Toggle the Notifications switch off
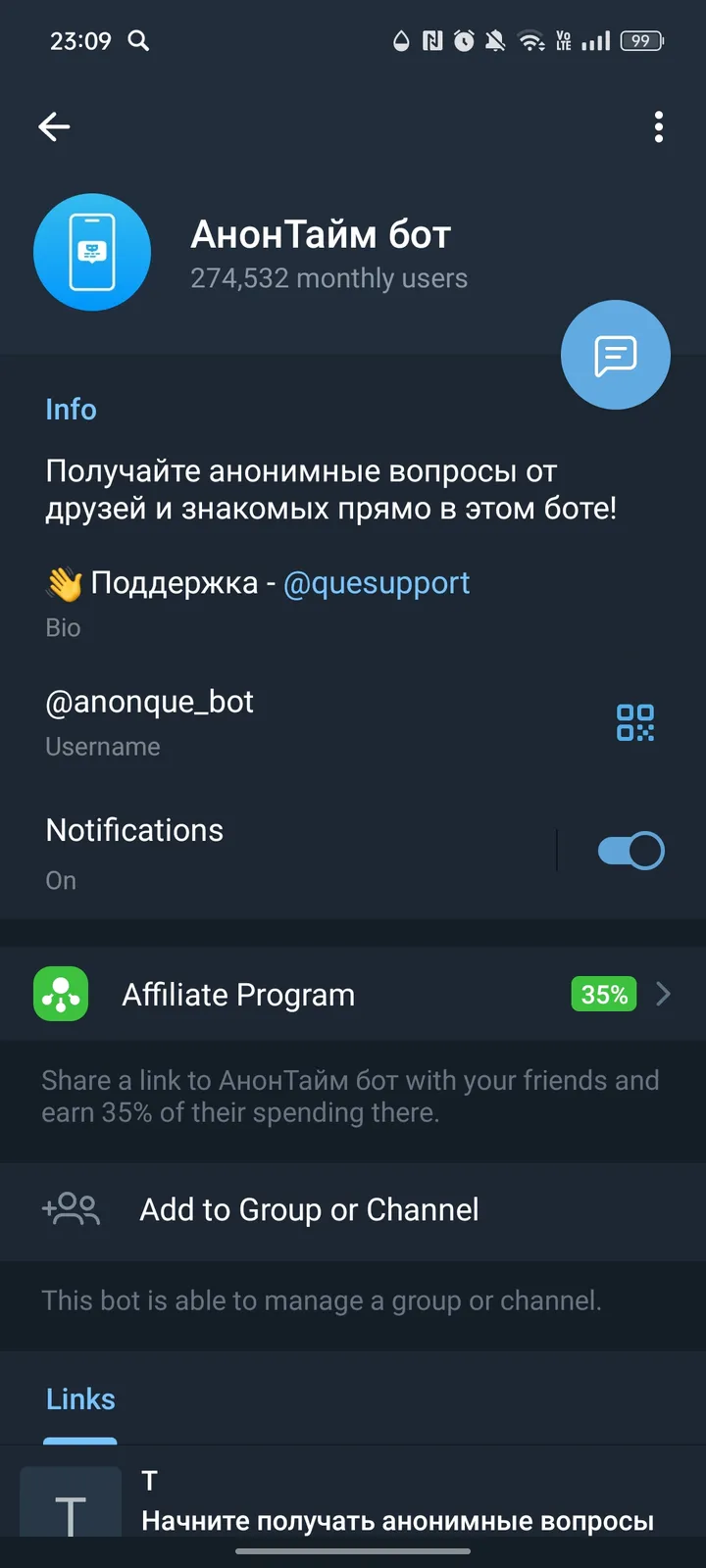 point(630,850)
